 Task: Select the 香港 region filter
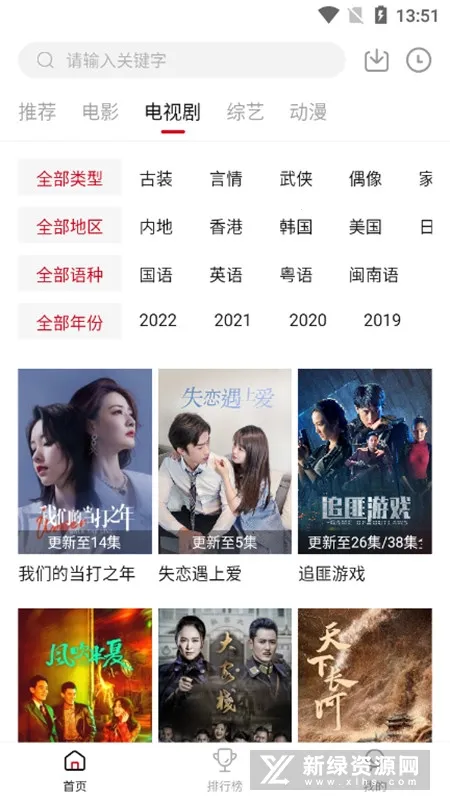226,227
